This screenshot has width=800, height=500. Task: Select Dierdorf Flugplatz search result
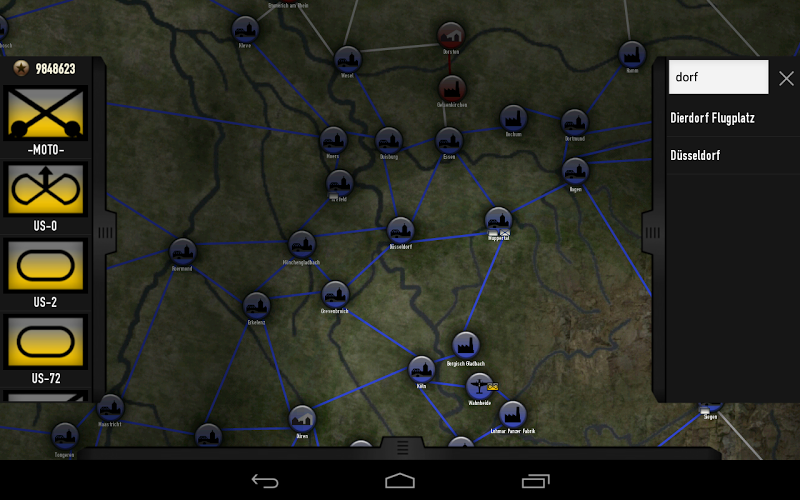pyautogui.click(x=712, y=118)
